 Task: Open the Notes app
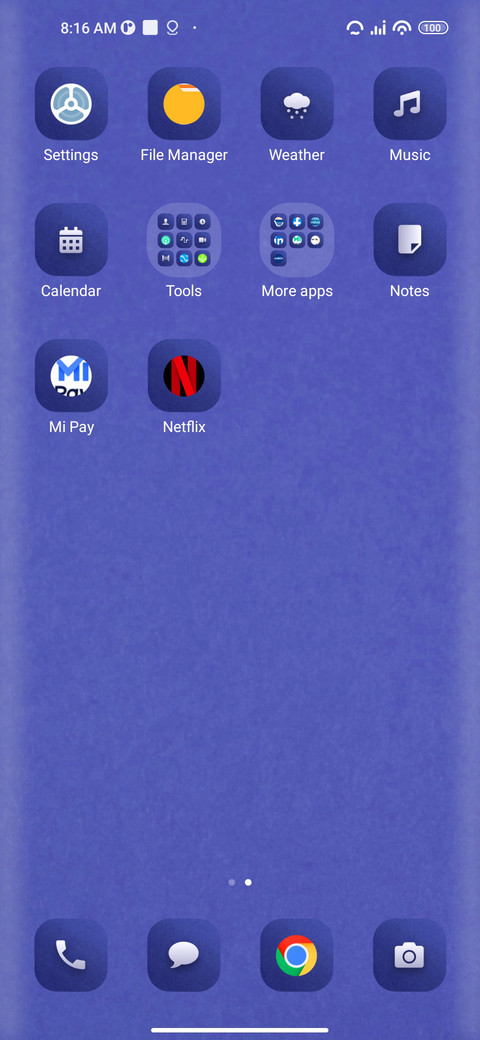click(x=410, y=239)
